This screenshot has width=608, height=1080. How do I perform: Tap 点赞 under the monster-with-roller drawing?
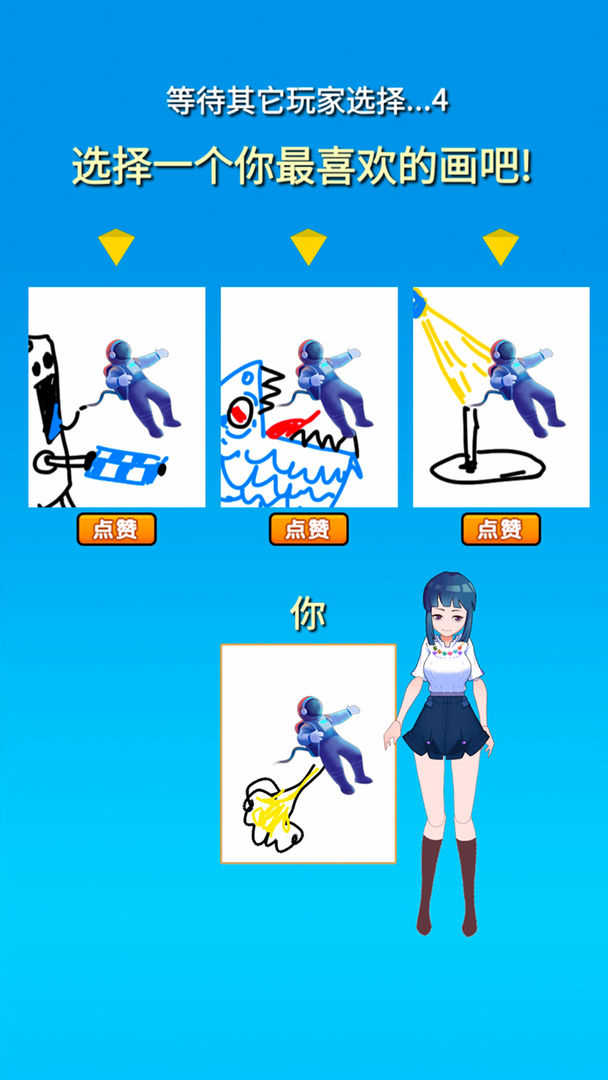[x=116, y=529]
